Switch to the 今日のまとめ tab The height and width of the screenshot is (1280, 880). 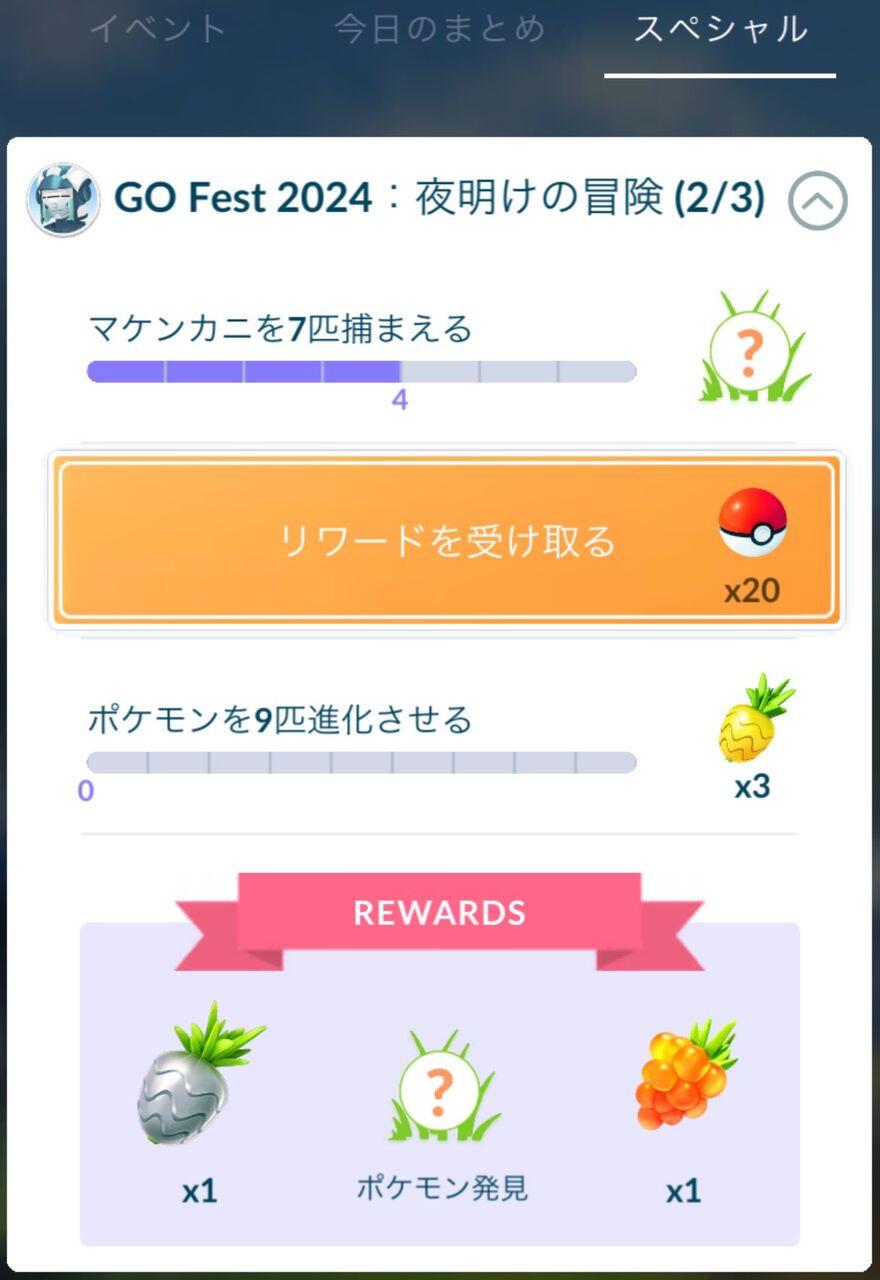tap(440, 30)
